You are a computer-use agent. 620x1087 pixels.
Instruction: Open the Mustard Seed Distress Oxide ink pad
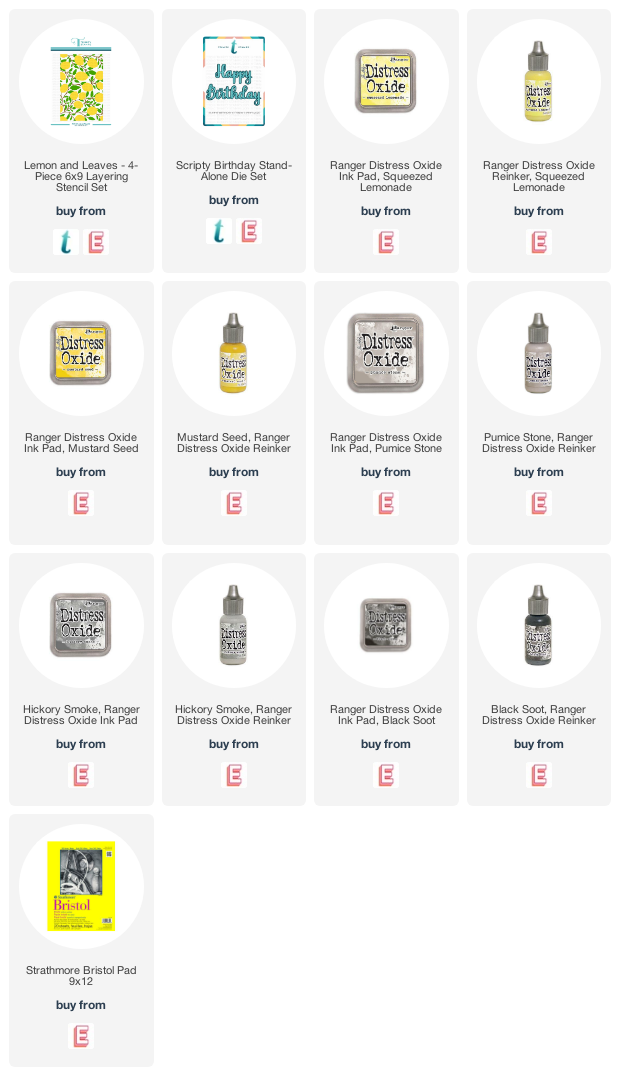tap(81, 354)
